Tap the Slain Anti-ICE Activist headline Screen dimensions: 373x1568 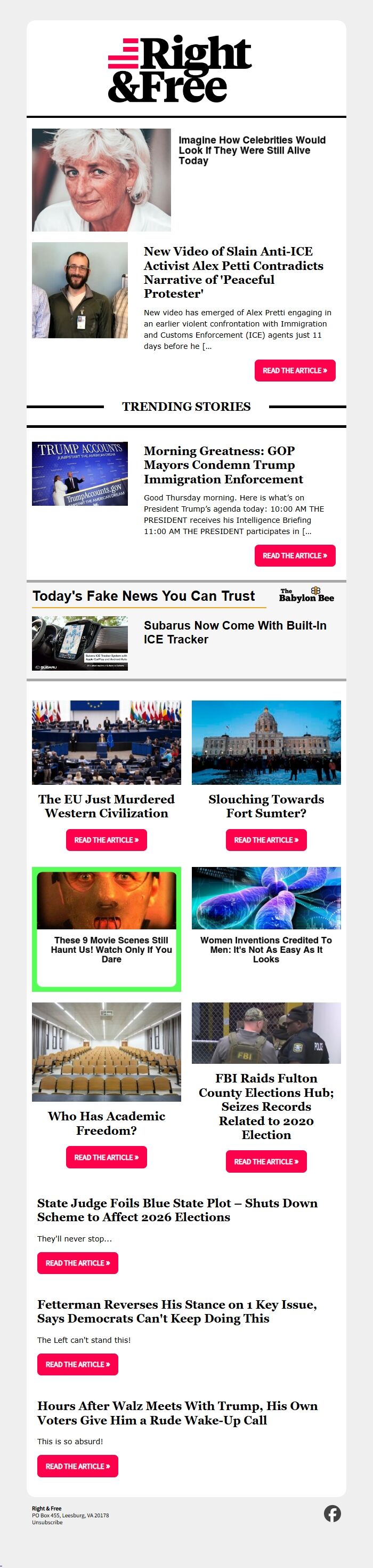233,272
